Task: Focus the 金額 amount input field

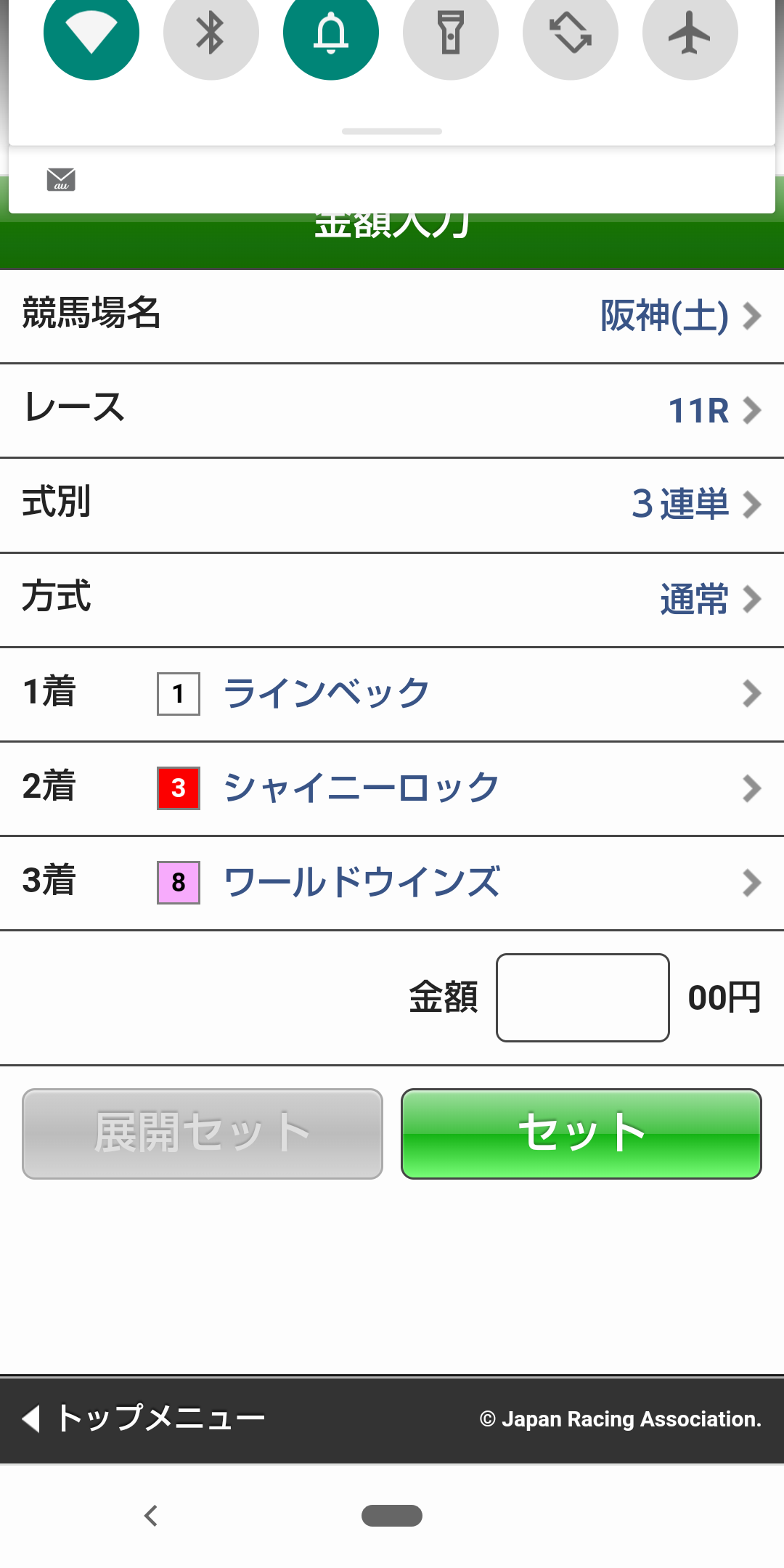Action: tap(582, 997)
